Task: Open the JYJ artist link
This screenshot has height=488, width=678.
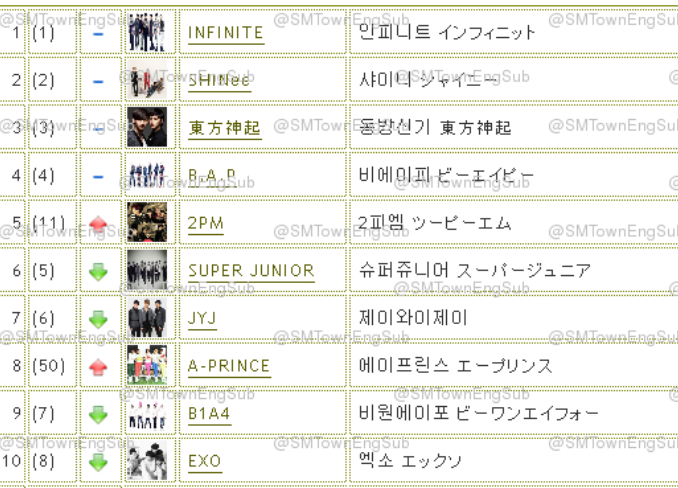Action: point(202,319)
